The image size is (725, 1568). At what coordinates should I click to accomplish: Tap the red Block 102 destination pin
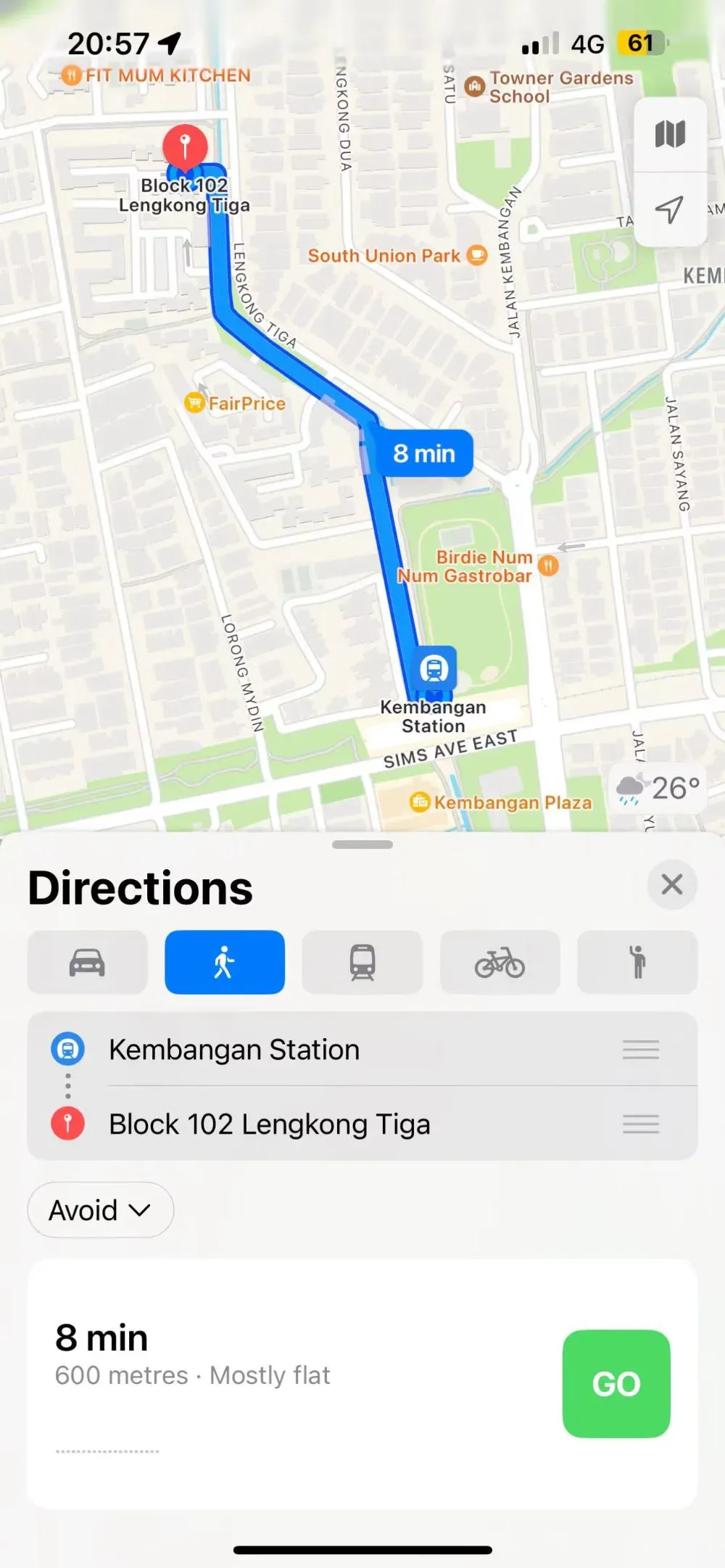click(x=185, y=145)
